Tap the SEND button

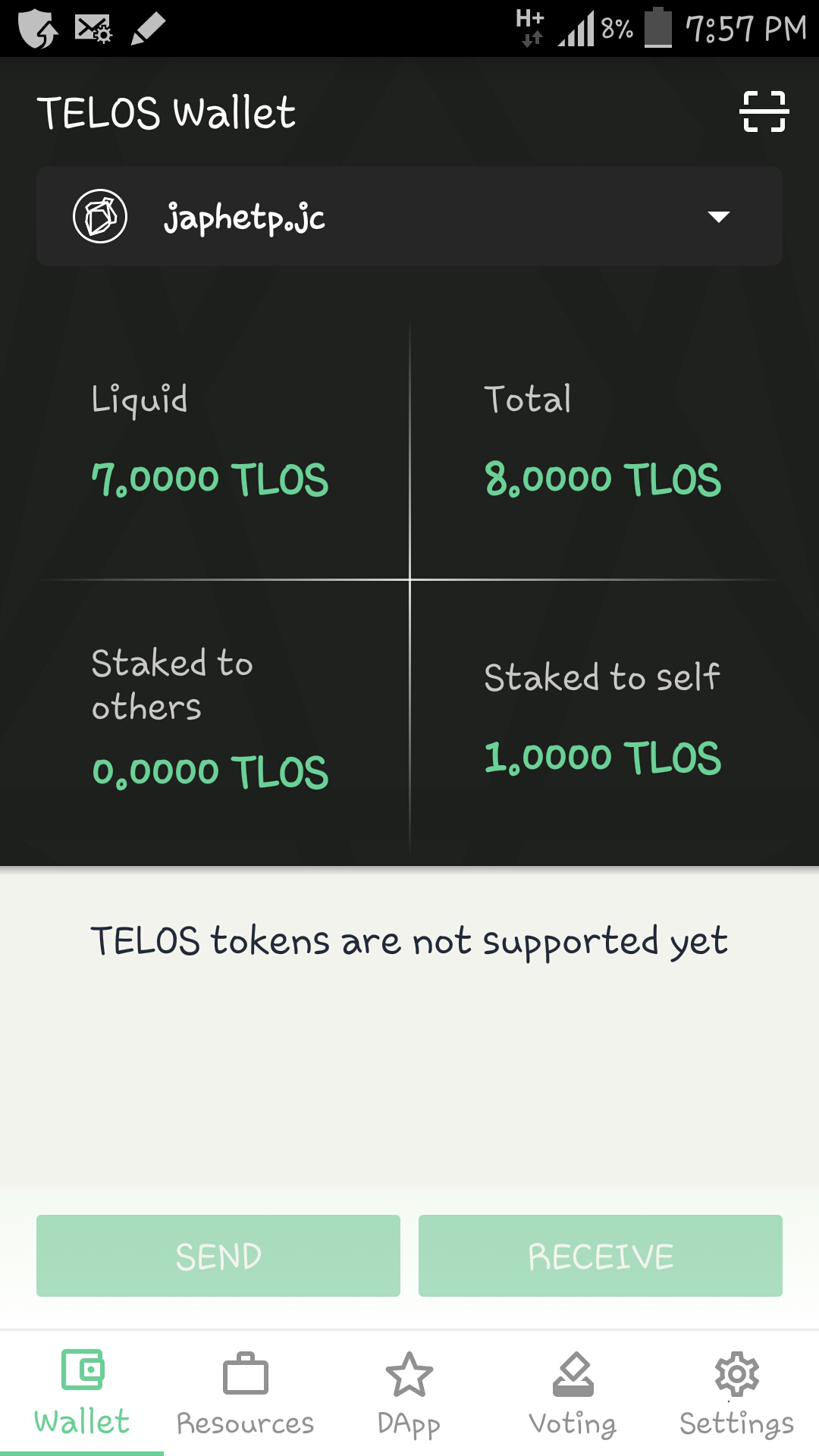pyautogui.click(x=218, y=1256)
